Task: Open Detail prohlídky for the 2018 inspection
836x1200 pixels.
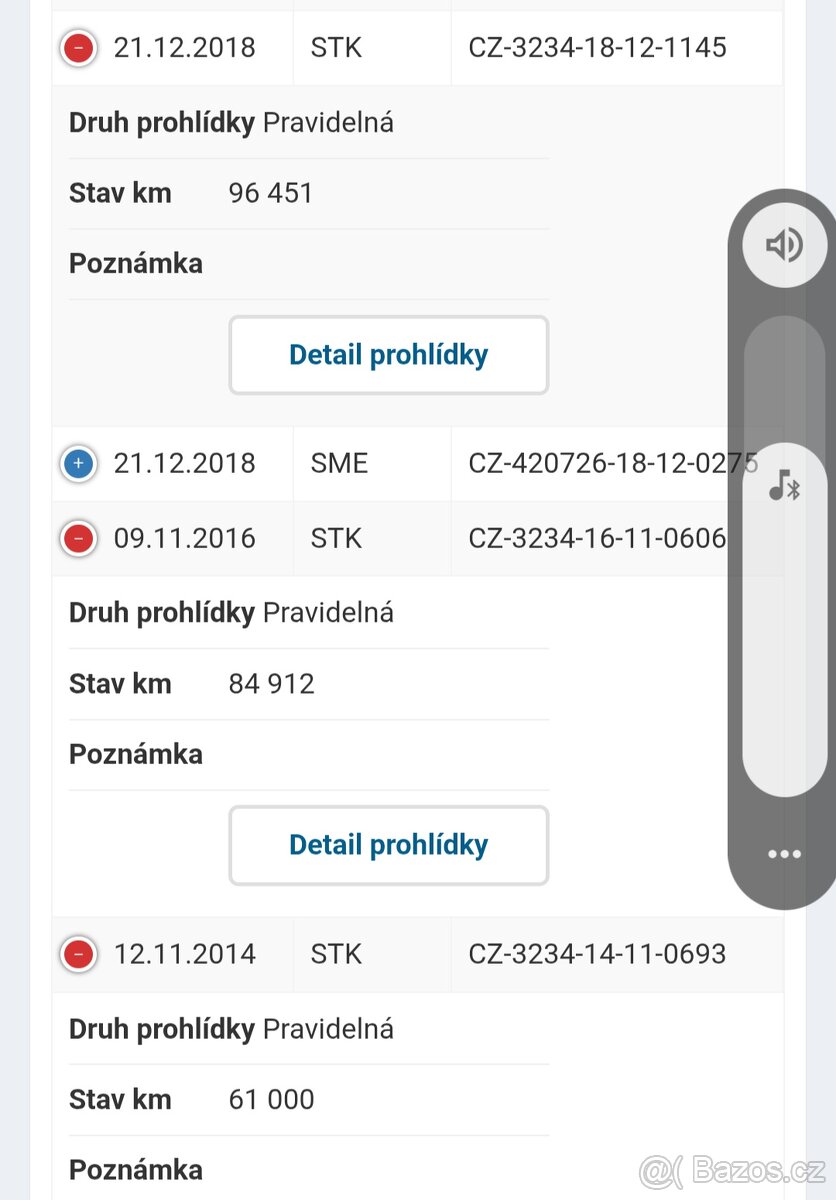Action: (x=388, y=354)
